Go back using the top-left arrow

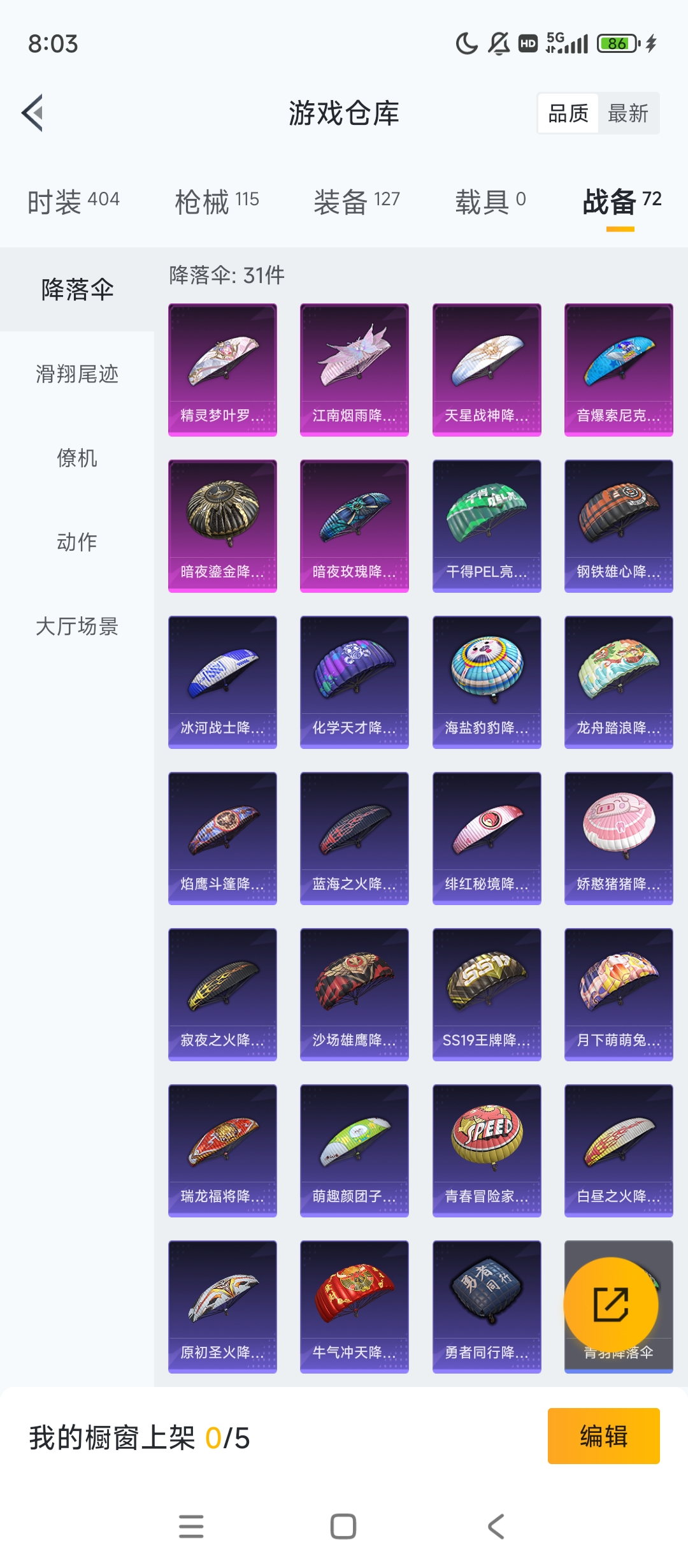[33, 113]
